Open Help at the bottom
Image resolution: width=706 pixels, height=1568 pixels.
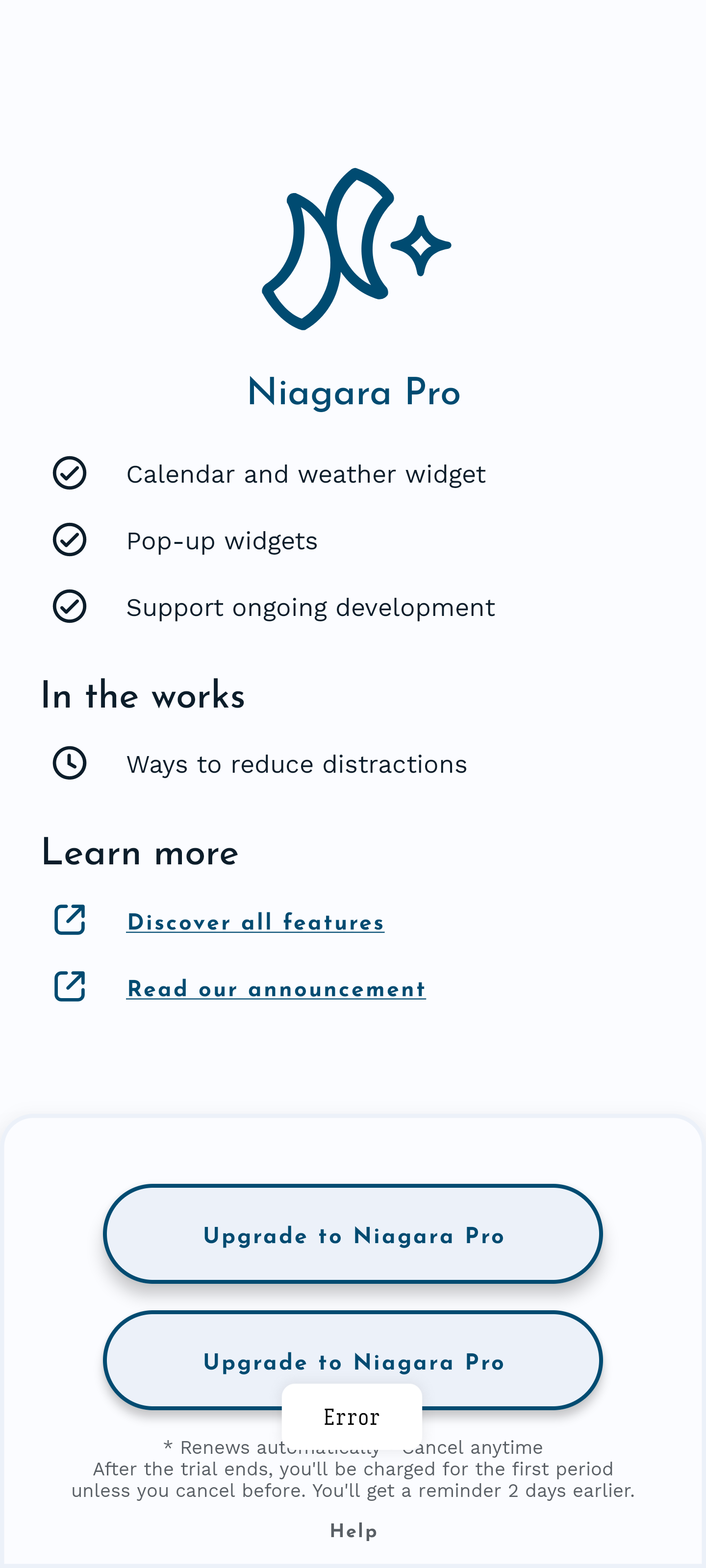coord(353,1530)
